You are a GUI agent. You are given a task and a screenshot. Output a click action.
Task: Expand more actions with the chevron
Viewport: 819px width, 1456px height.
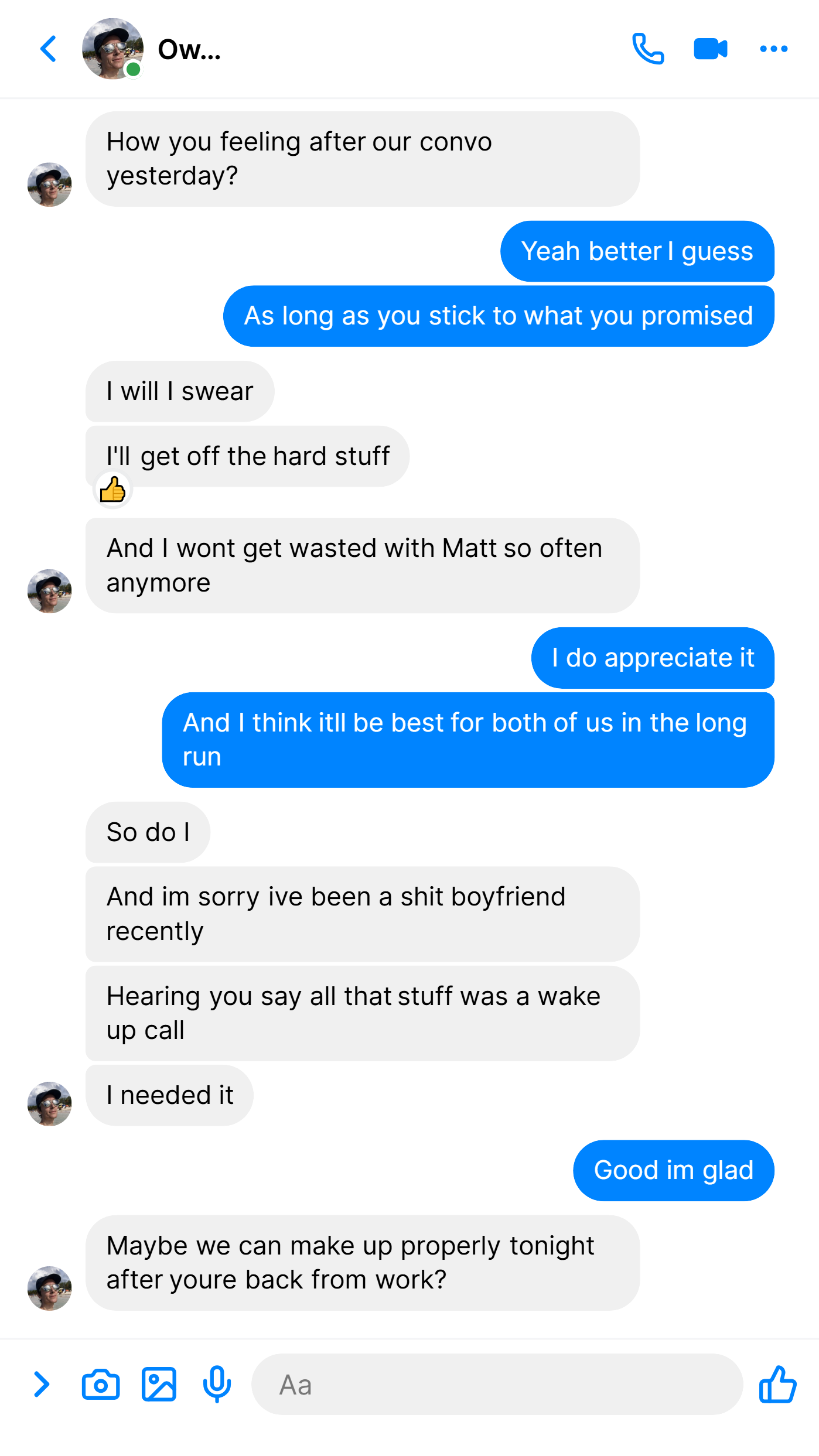pos(41,1384)
